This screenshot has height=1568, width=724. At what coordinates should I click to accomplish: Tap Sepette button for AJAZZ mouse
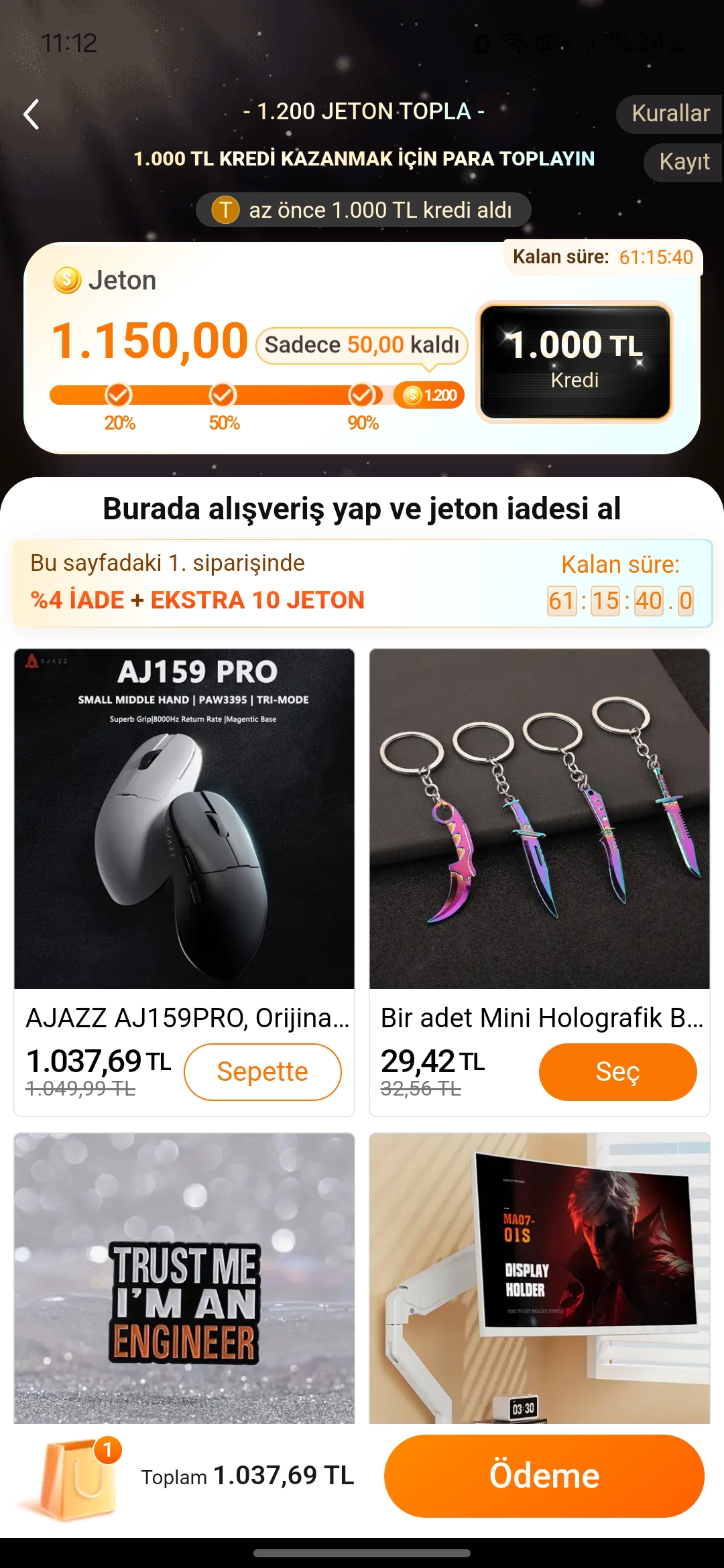[262, 1071]
